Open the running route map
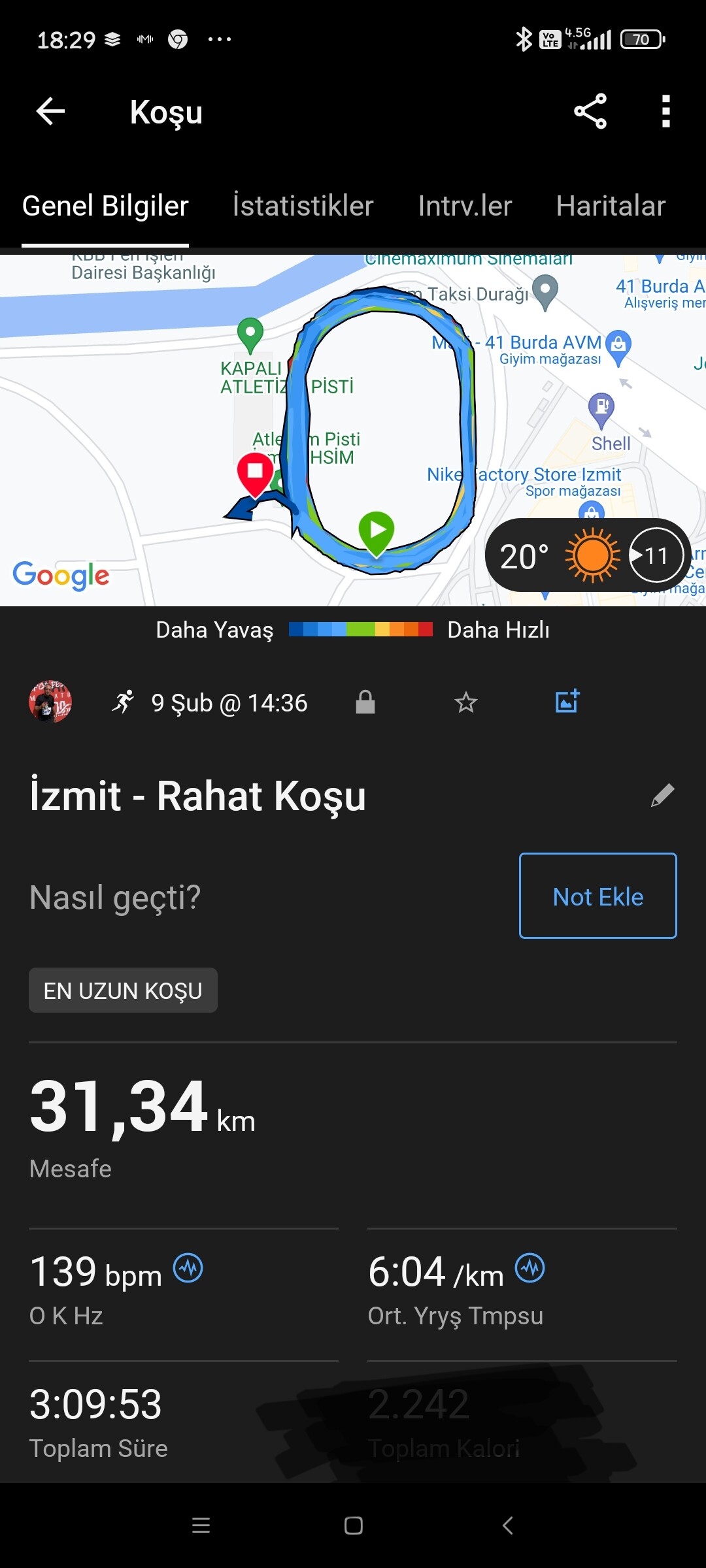The width and height of the screenshot is (706, 1568). 353,430
